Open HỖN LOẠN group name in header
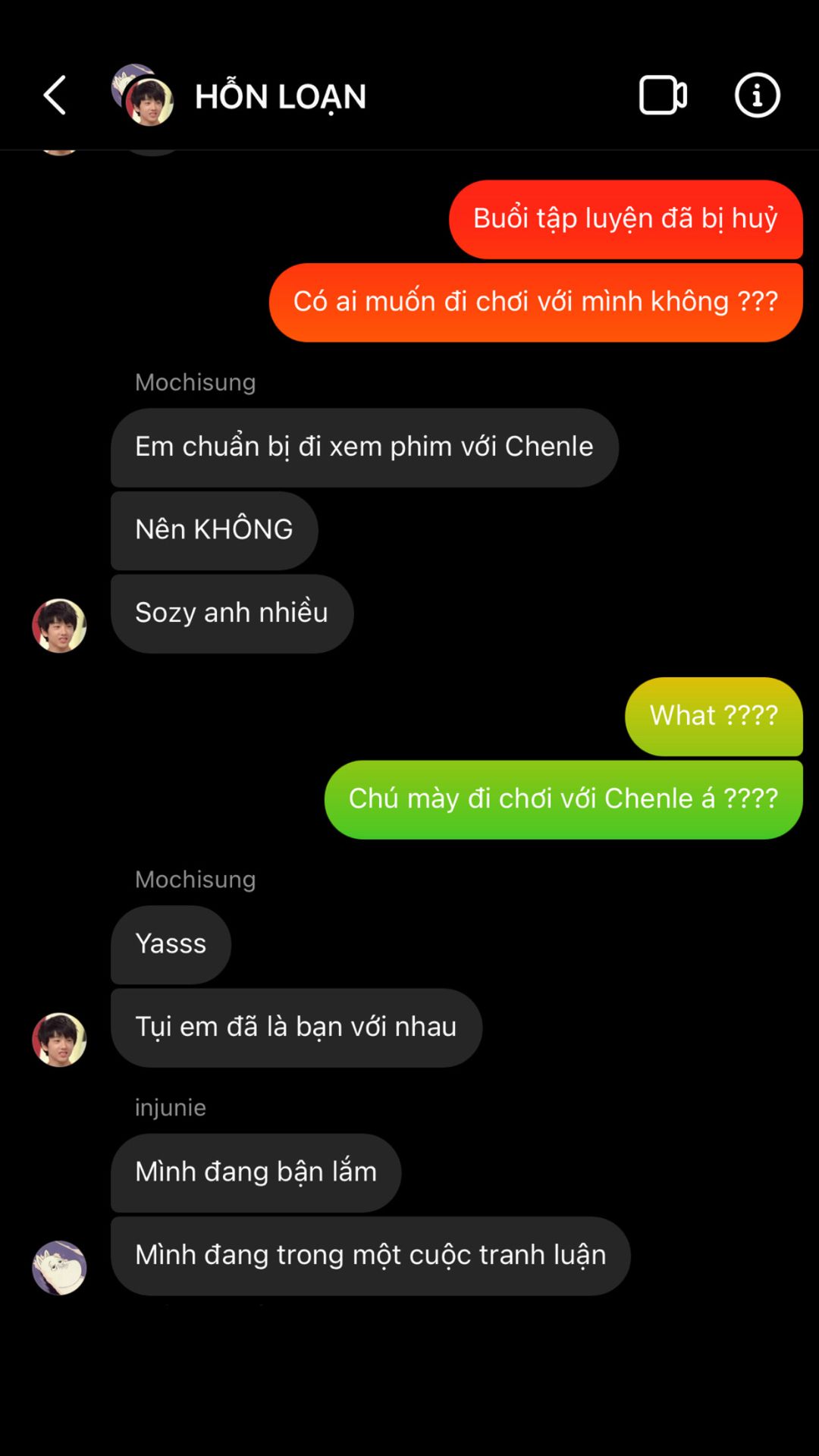Image resolution: width=819 pixels, height=1456 pixels. (280, 97)
